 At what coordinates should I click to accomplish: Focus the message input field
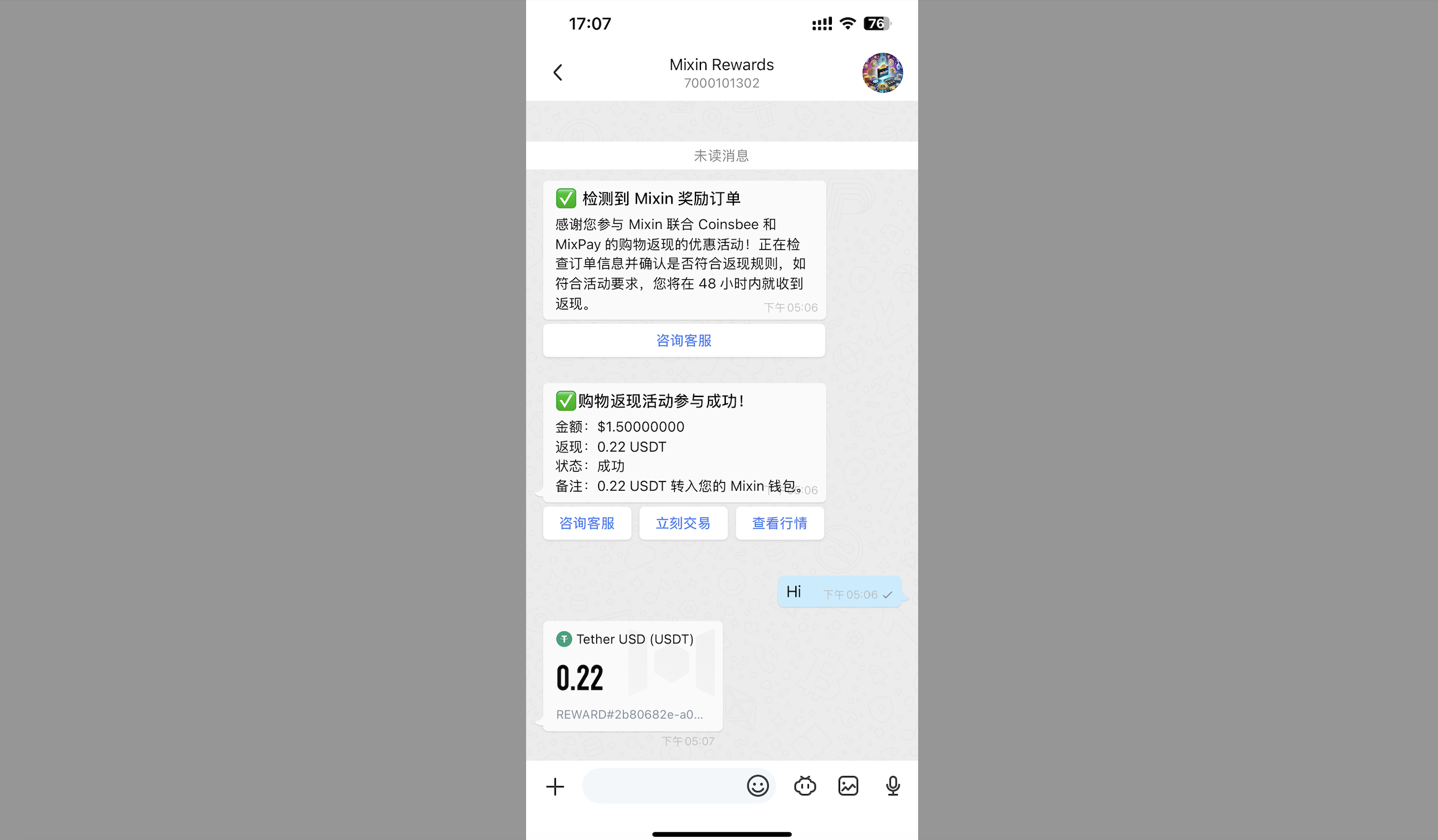tap(661, 786)
